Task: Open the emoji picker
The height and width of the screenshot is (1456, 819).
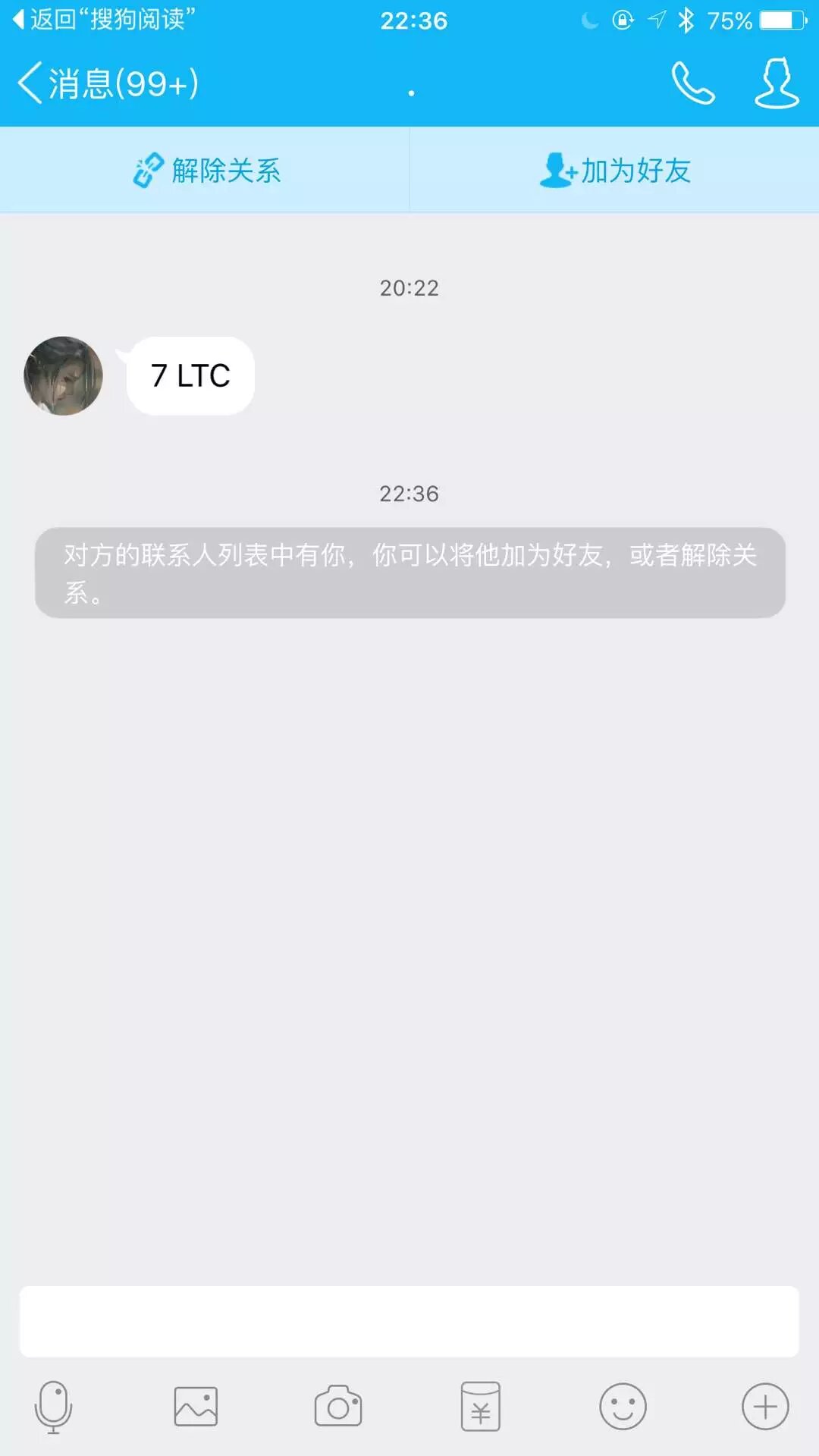Action: coord(623,1407)
